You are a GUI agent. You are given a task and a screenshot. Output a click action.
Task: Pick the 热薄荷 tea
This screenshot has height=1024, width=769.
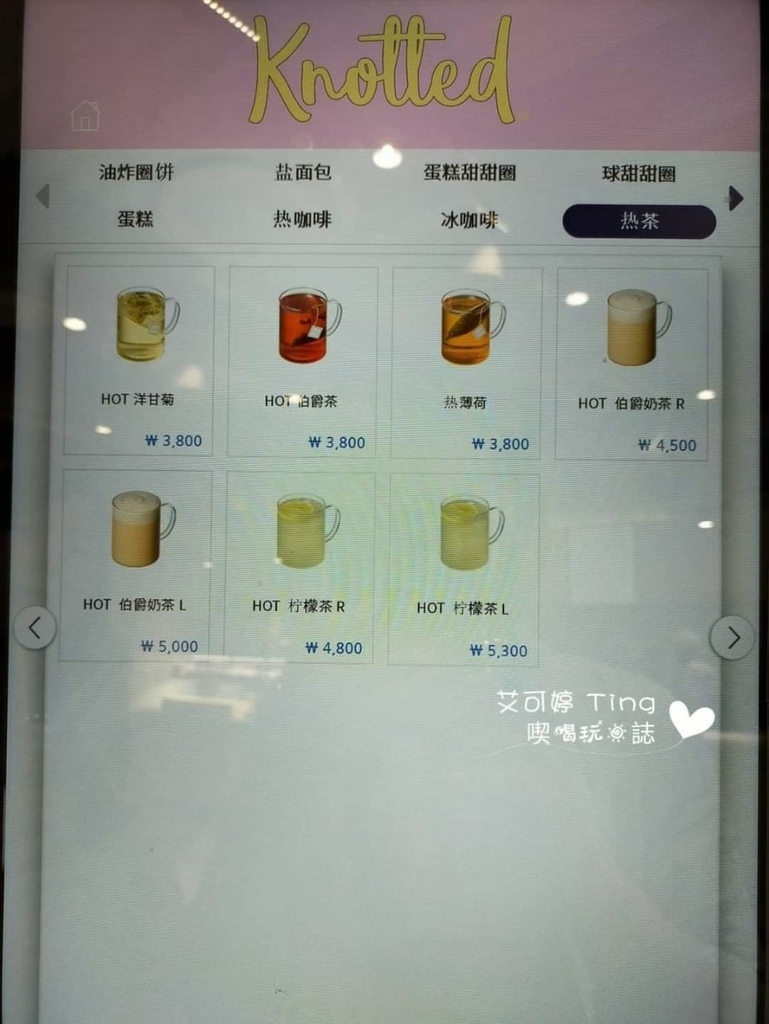(x=466, y=362)
